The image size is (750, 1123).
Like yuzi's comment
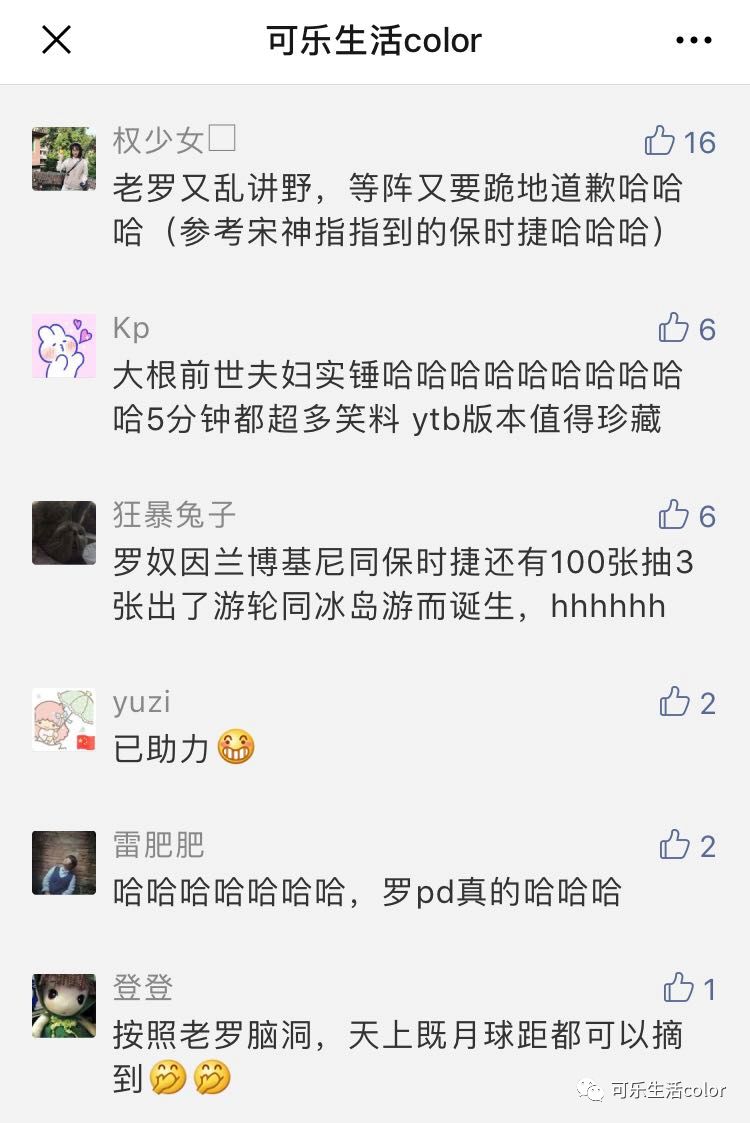[675, 702]
